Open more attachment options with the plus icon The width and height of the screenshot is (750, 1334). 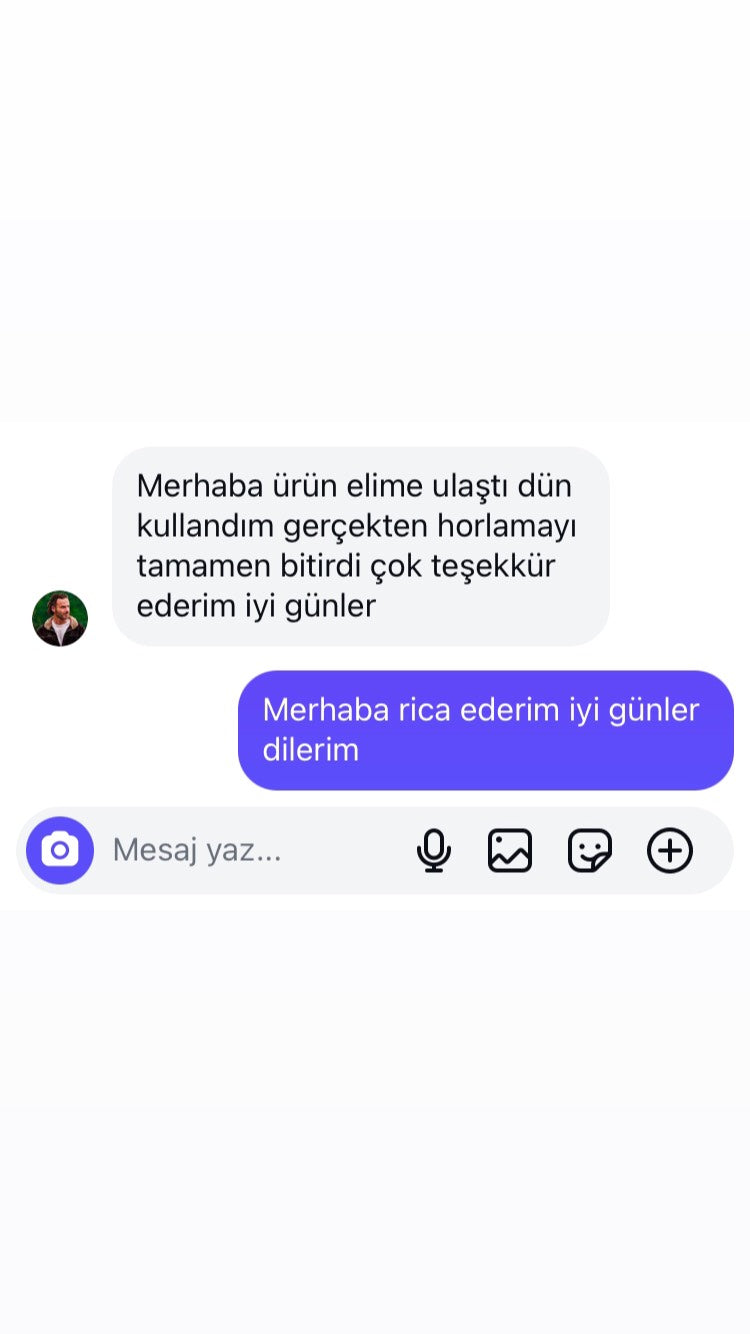tap(670, 851)
